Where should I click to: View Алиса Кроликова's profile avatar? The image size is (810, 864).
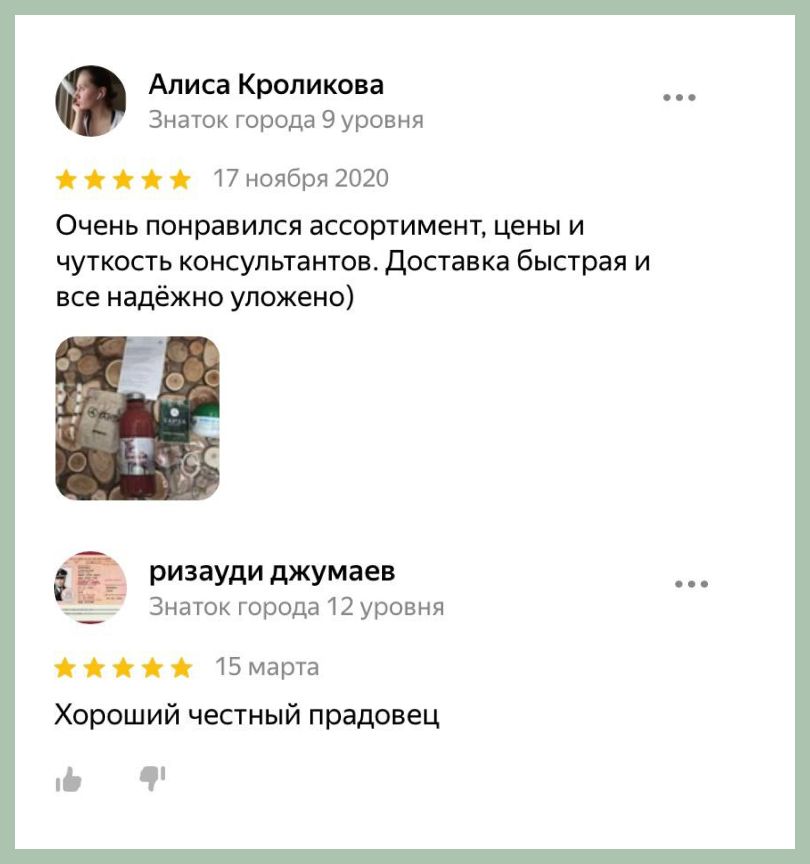pyautogui.click(x=90, y=101)
